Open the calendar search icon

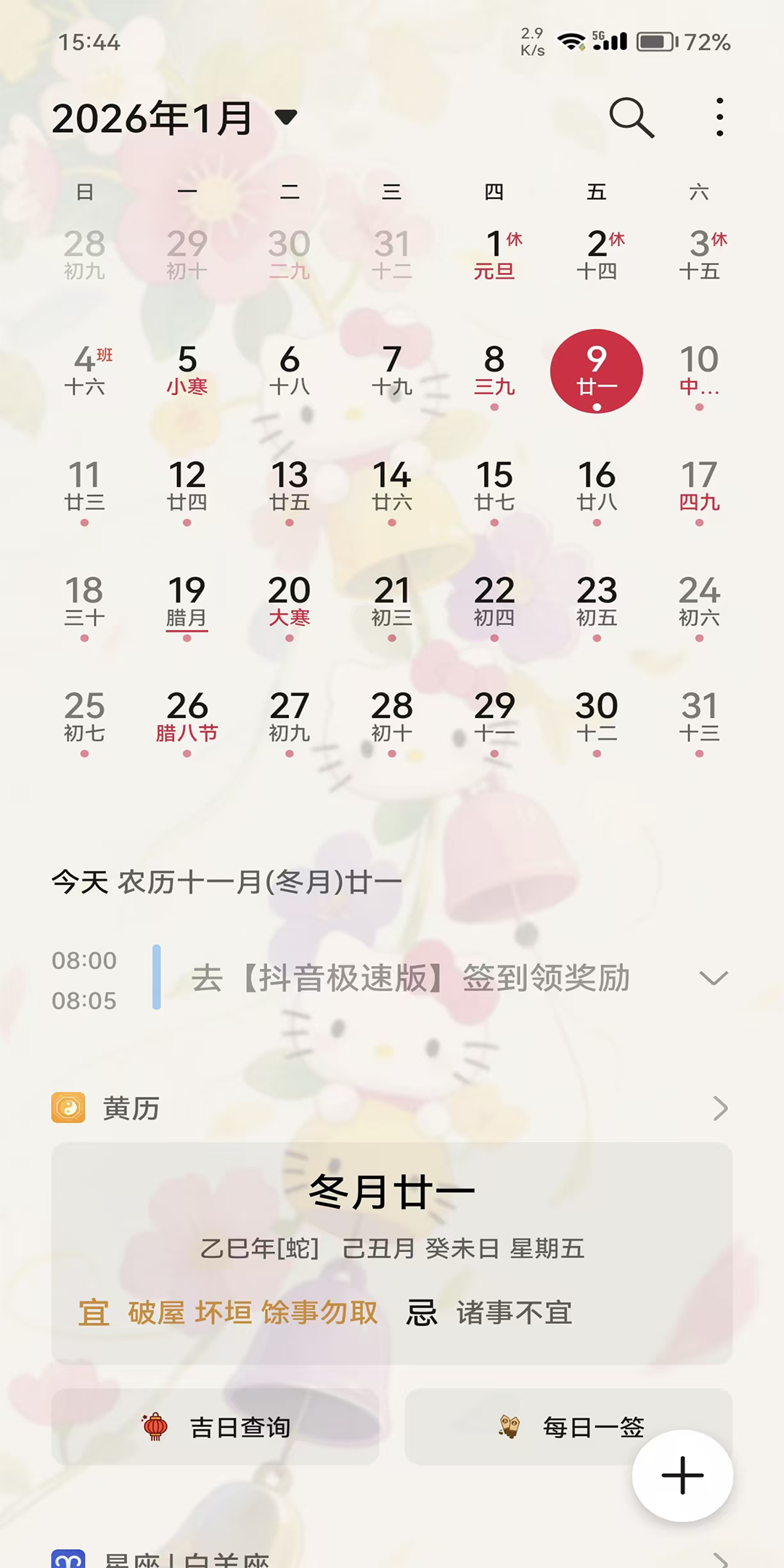pyautogui.click(x=632, y=118)
